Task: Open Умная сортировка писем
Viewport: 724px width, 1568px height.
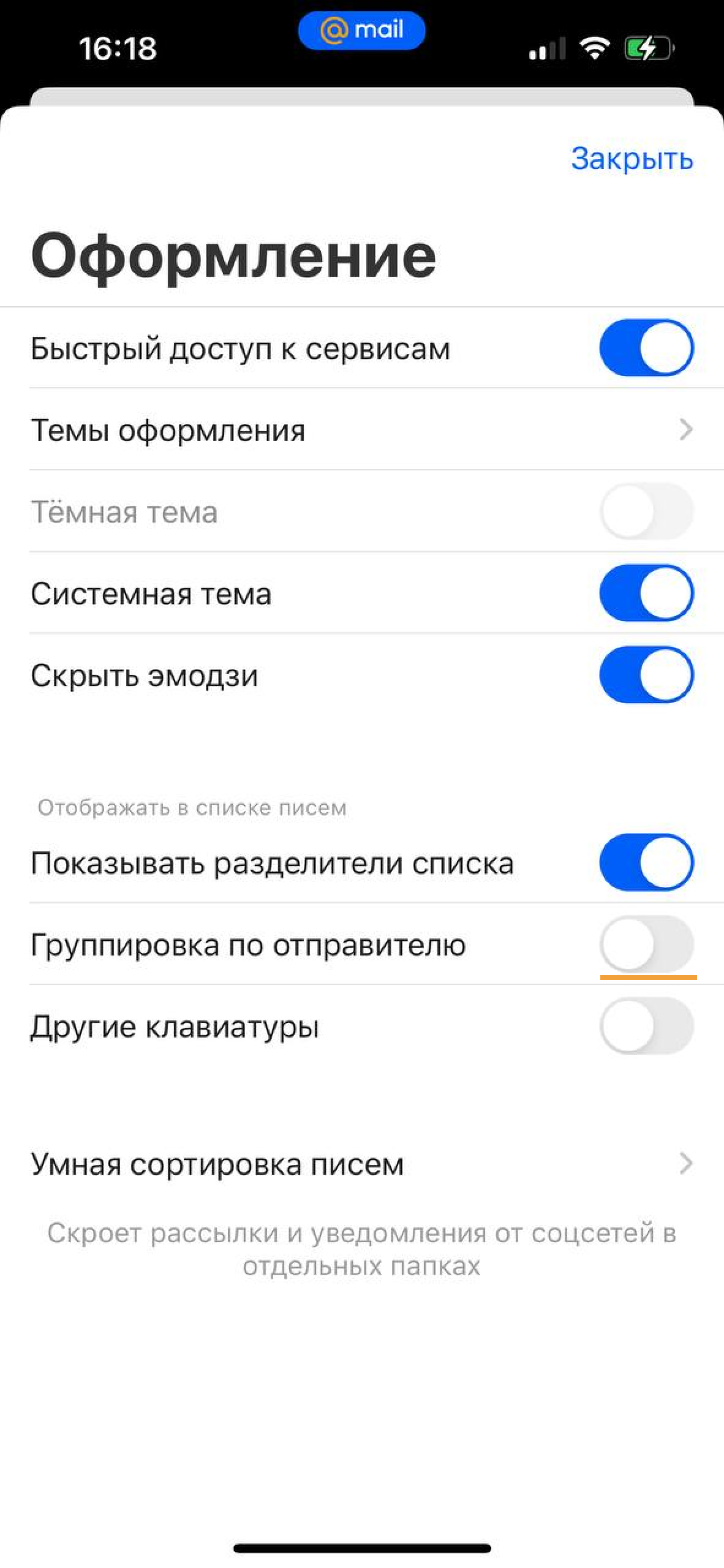Action: 362,1163
